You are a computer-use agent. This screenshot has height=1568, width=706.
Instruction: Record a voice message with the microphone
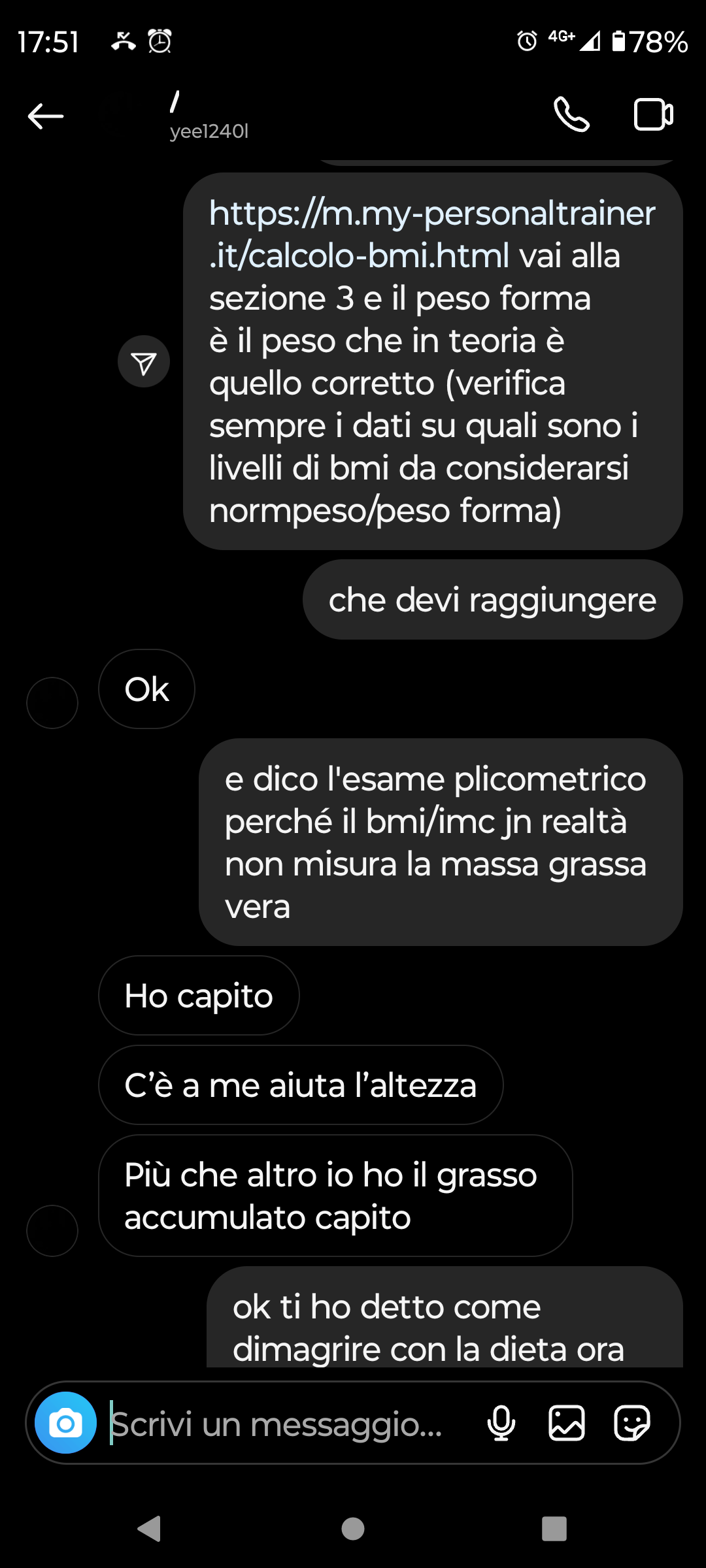click(x=501, y=1423)
